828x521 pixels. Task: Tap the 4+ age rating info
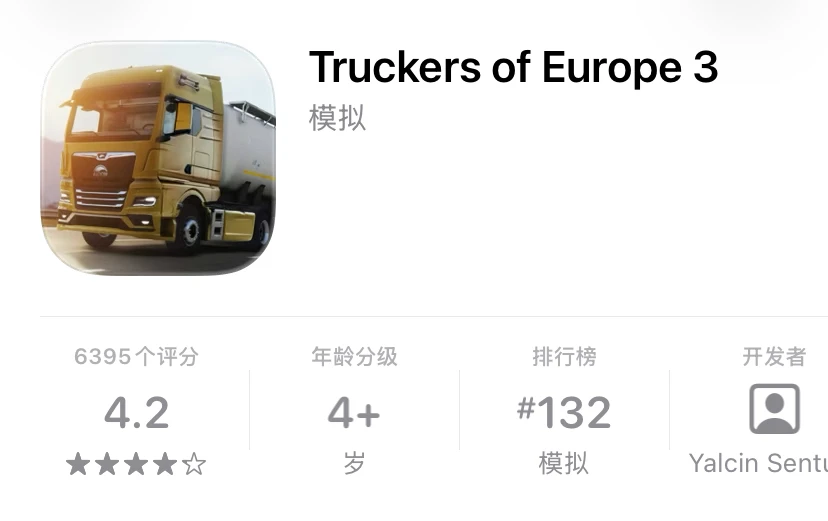pos(354,411)
